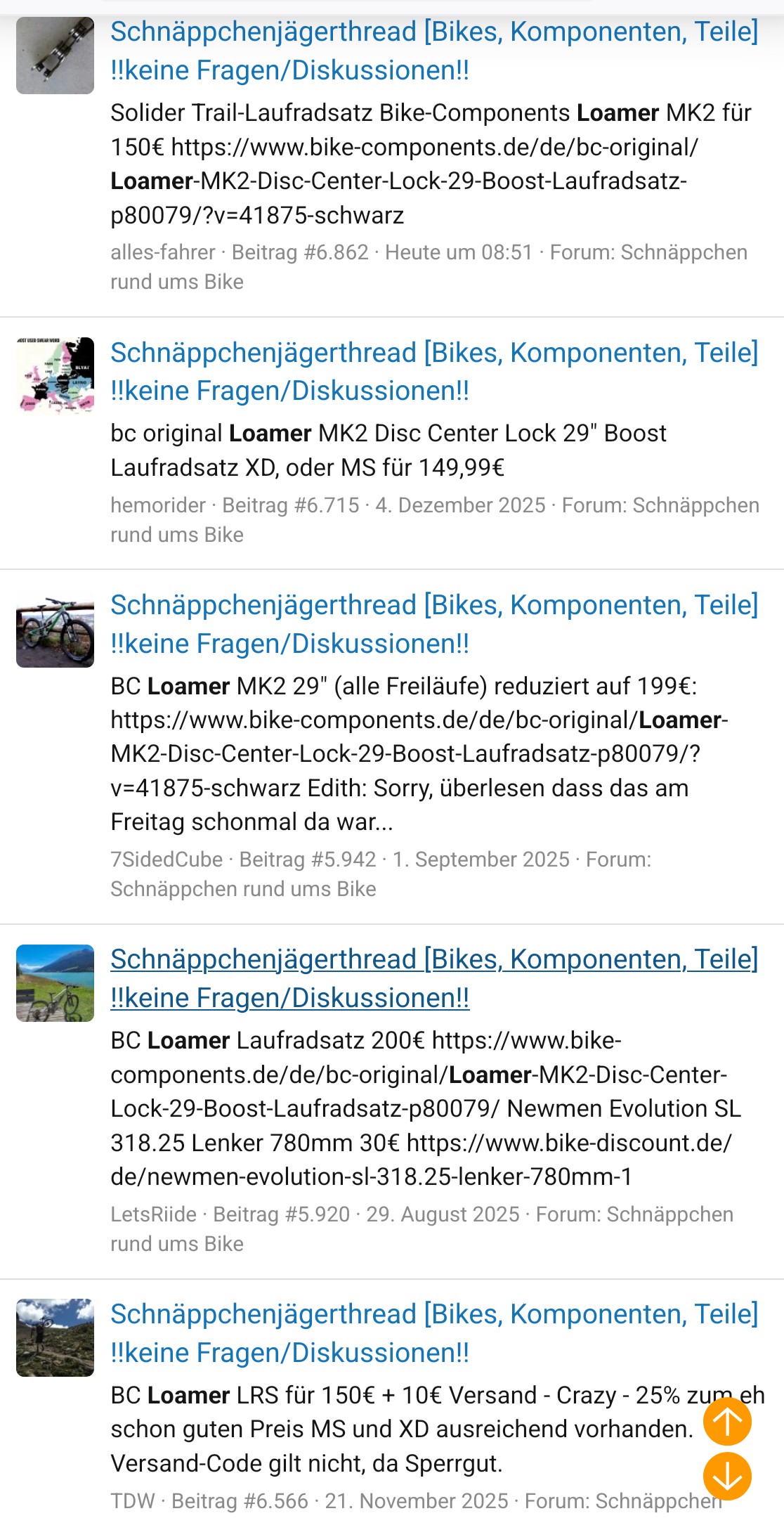784x1518 pixels.
Task: View TDW's profile avatar
Action: 55,1337
